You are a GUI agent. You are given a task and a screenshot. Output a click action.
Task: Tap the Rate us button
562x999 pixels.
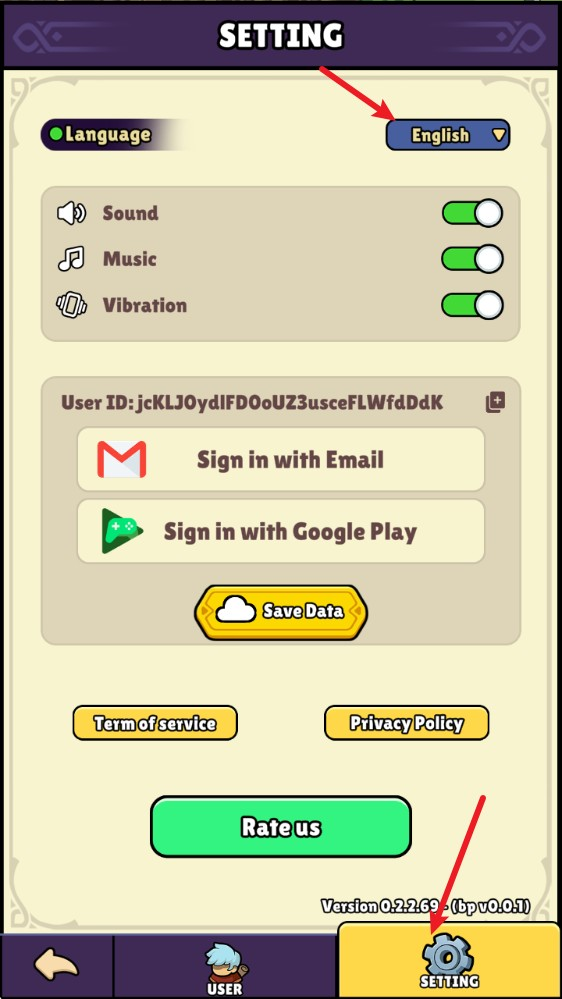[281, 827]
